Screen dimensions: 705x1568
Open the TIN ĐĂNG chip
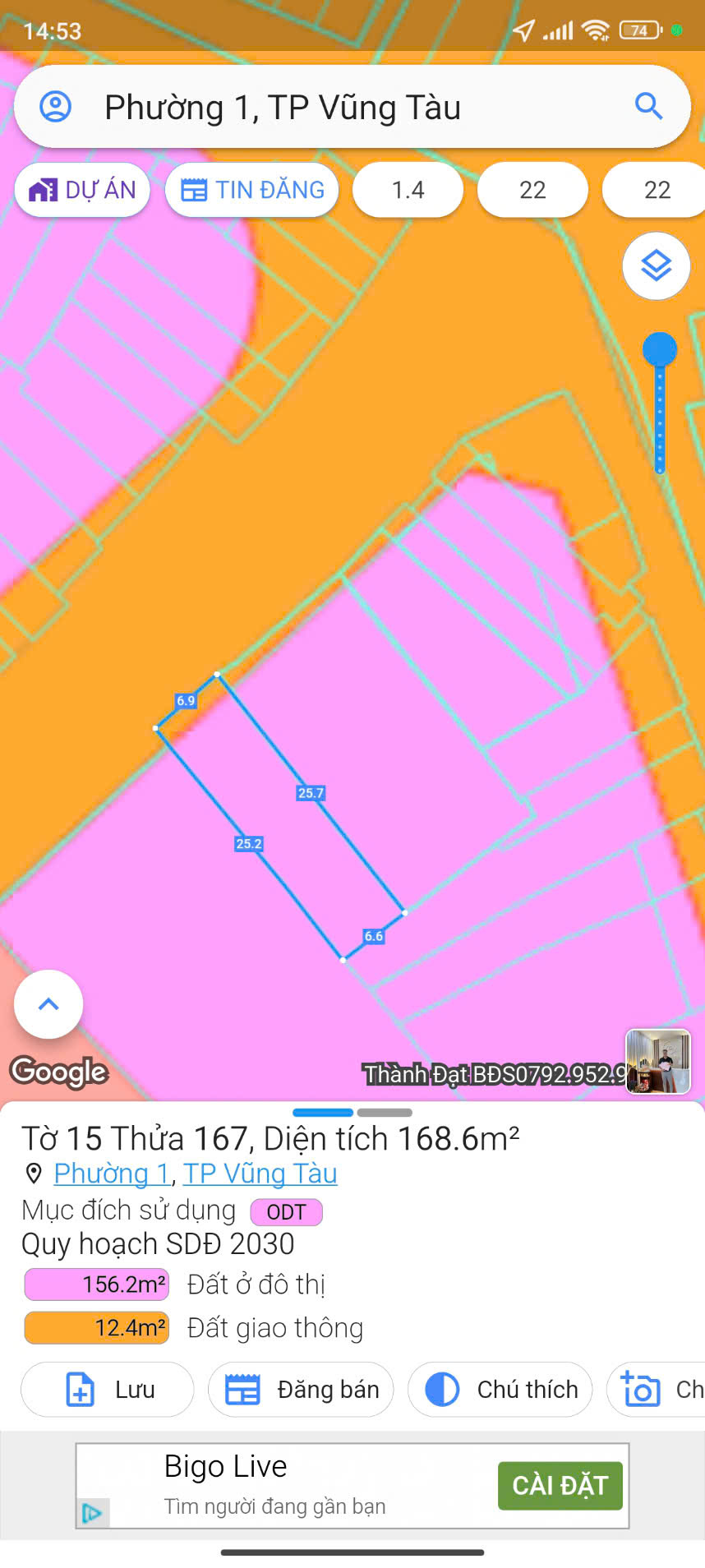[252, 190]
